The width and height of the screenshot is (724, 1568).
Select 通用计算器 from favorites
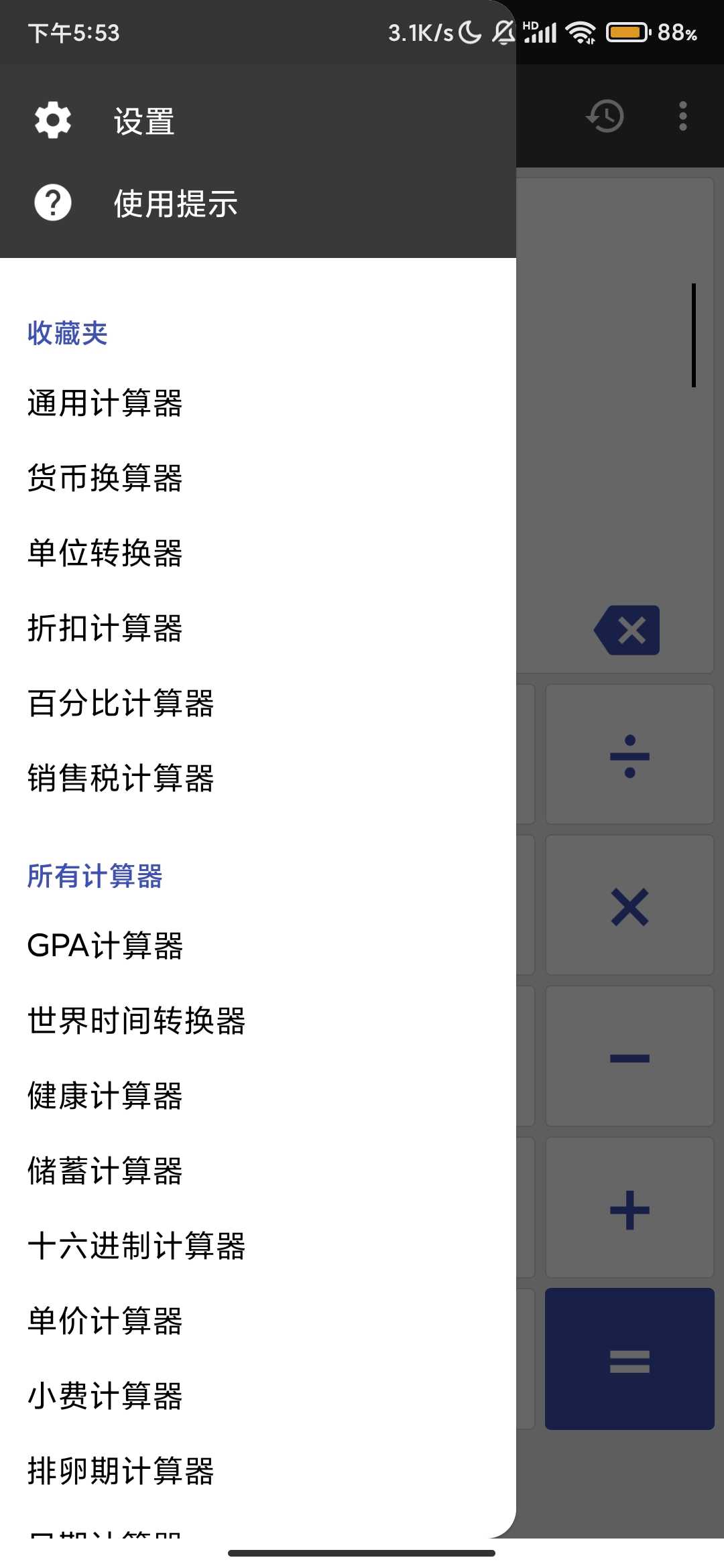click(258, 403)
